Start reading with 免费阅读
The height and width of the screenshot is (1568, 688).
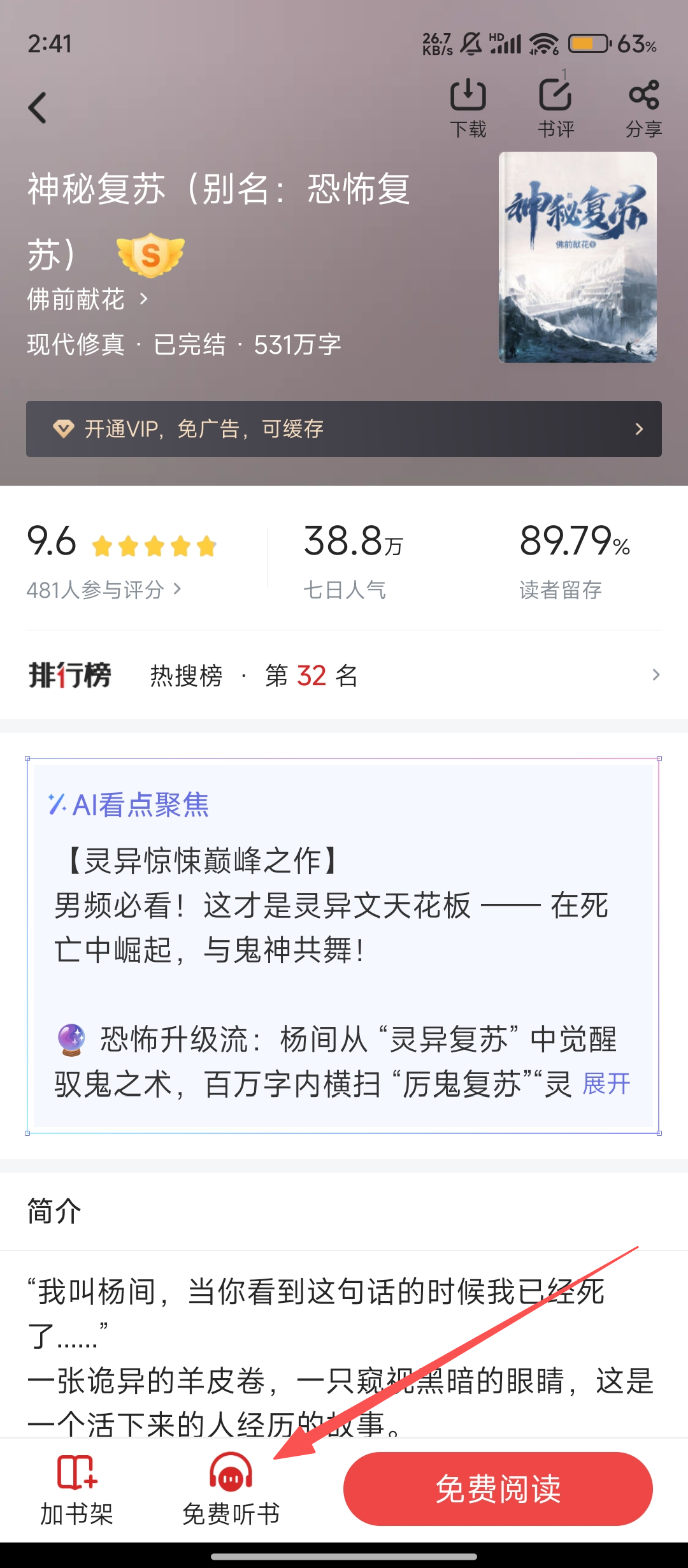coord(498,1489)
